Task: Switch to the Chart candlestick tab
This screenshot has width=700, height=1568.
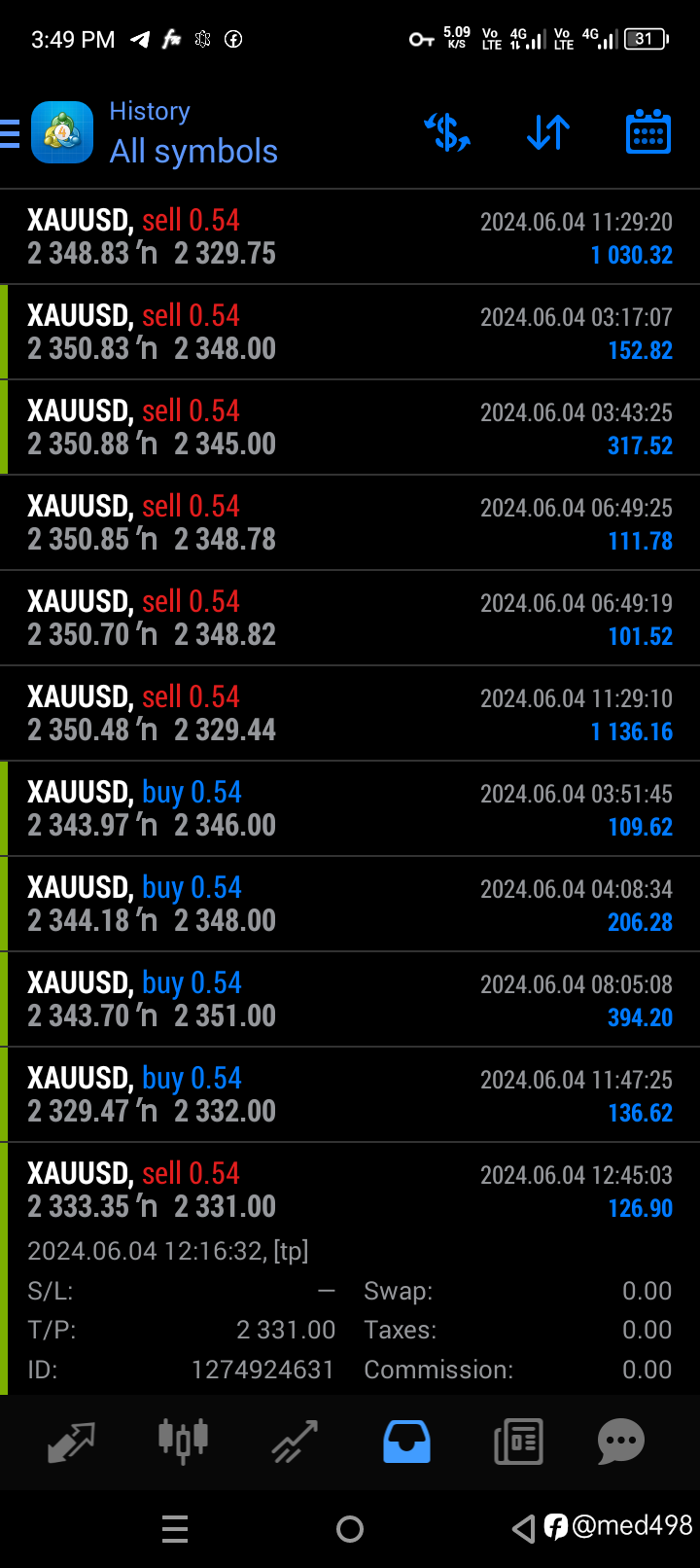Action: pyautogui.click(x=183, y=1442)
